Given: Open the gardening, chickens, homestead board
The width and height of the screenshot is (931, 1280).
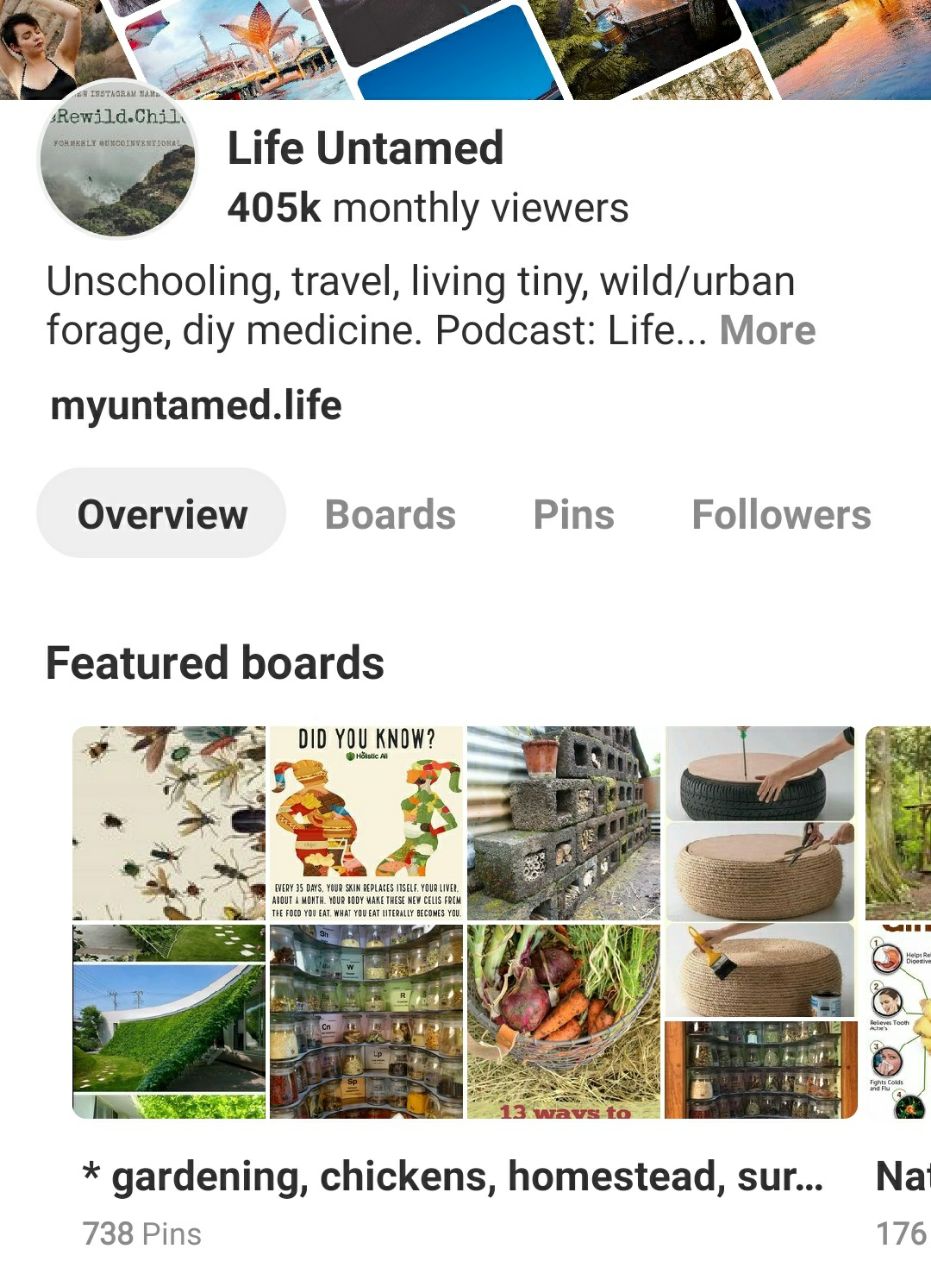Looking at the screenshot, I should [465, 922].
